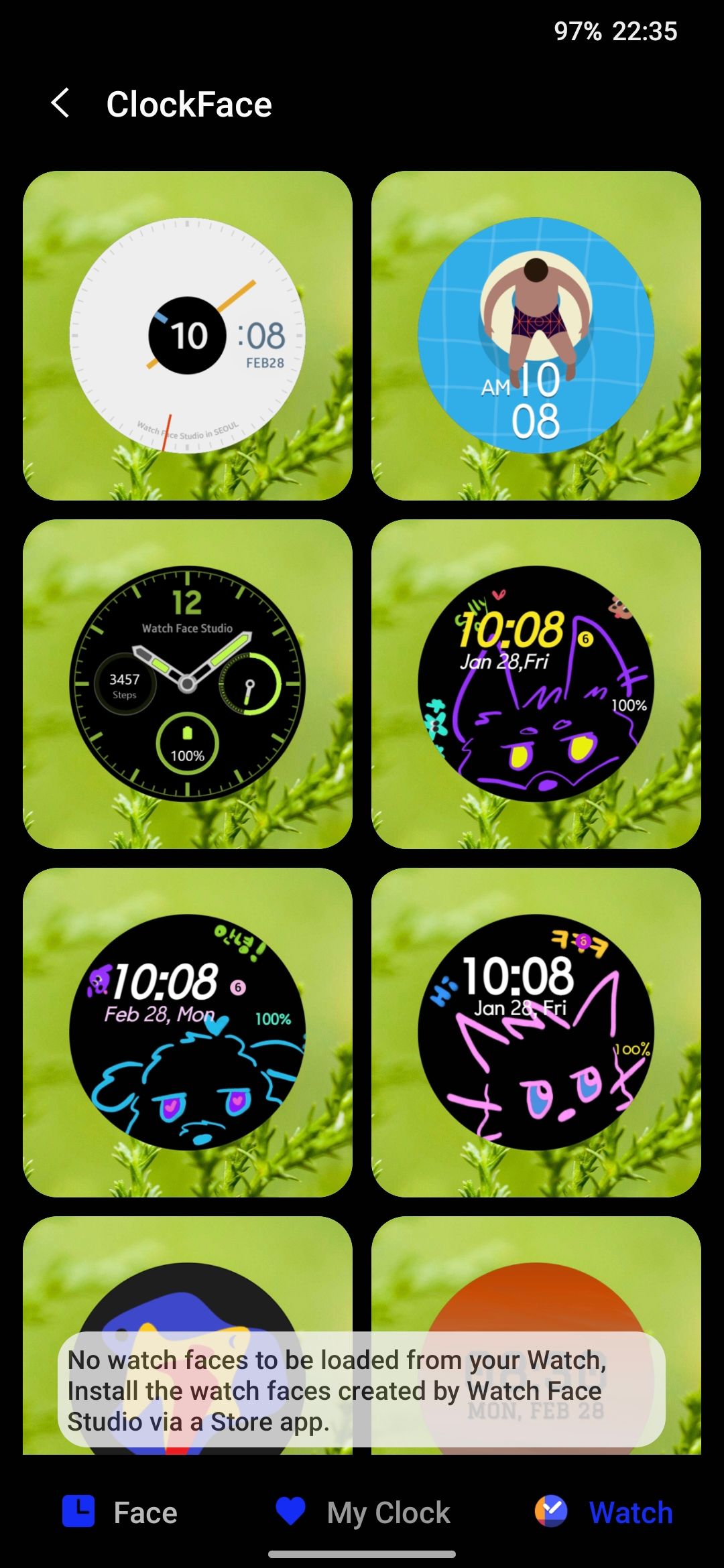Open the Watch Face Studio steps face
This screenshot has height=1568, width=724.
coord(188,683)
